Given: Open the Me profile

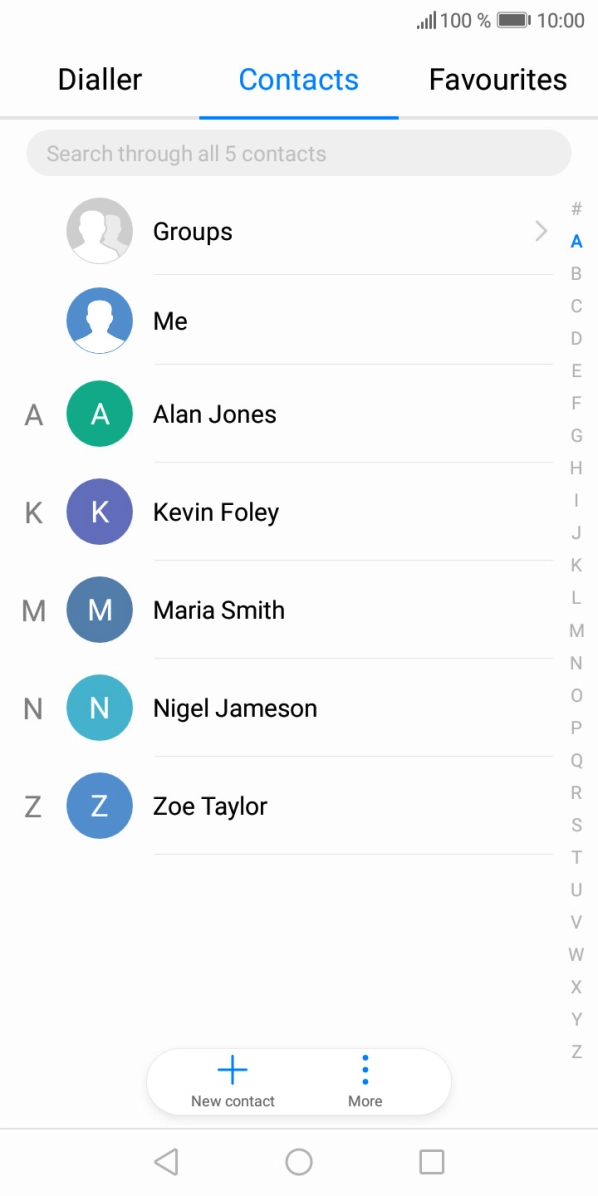Looking at the screenshot, I should 299,320.
